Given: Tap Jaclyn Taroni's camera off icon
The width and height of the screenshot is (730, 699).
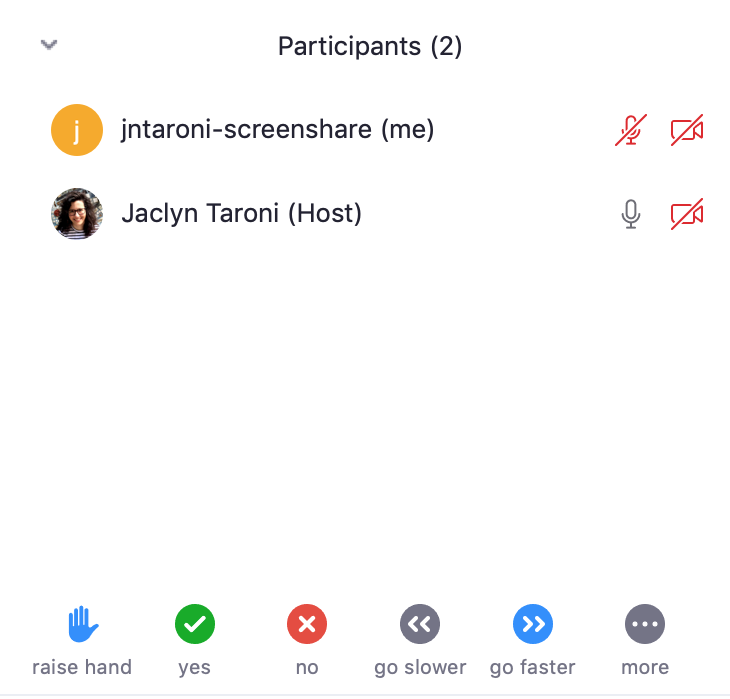Looking at the screenshot, I should (687, 214).
